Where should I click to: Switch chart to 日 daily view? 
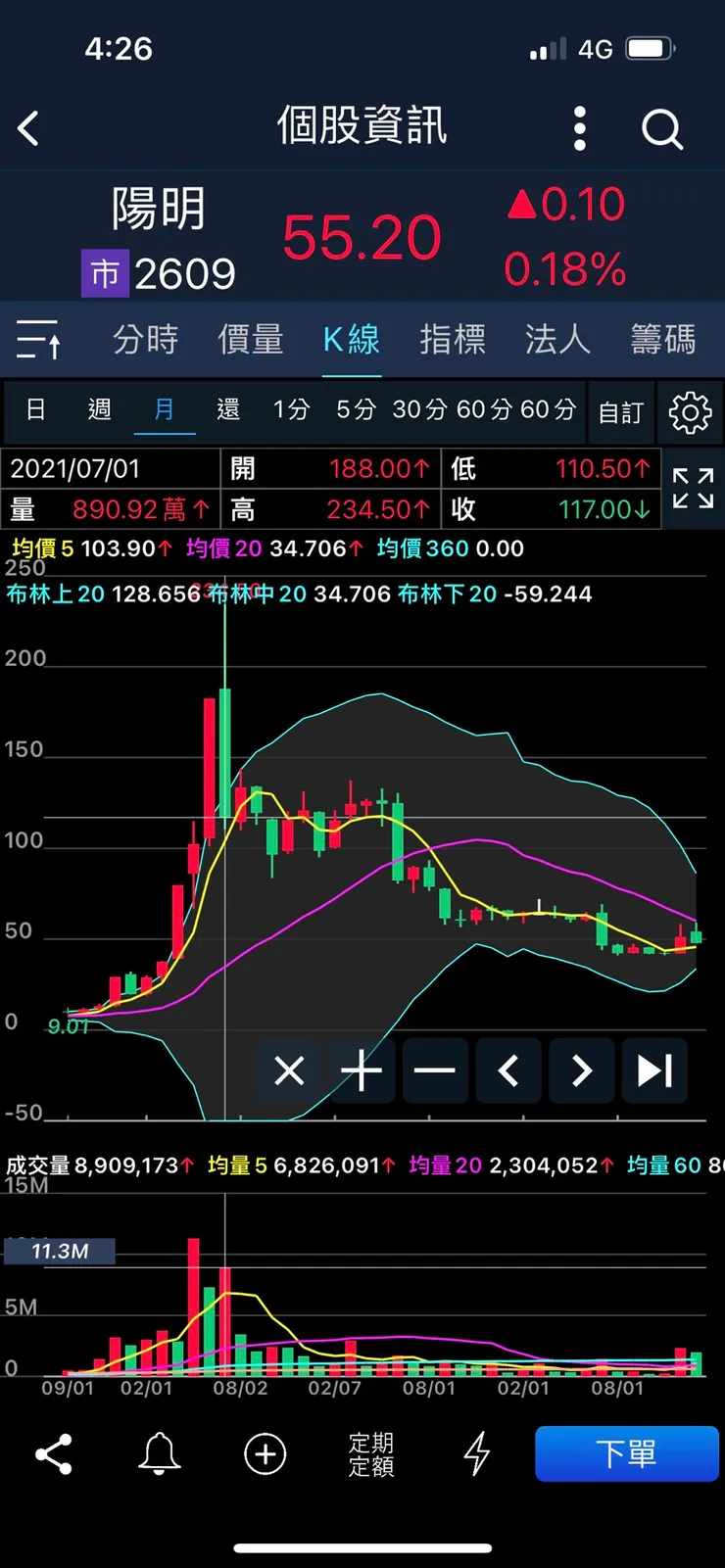click(35, 411)
